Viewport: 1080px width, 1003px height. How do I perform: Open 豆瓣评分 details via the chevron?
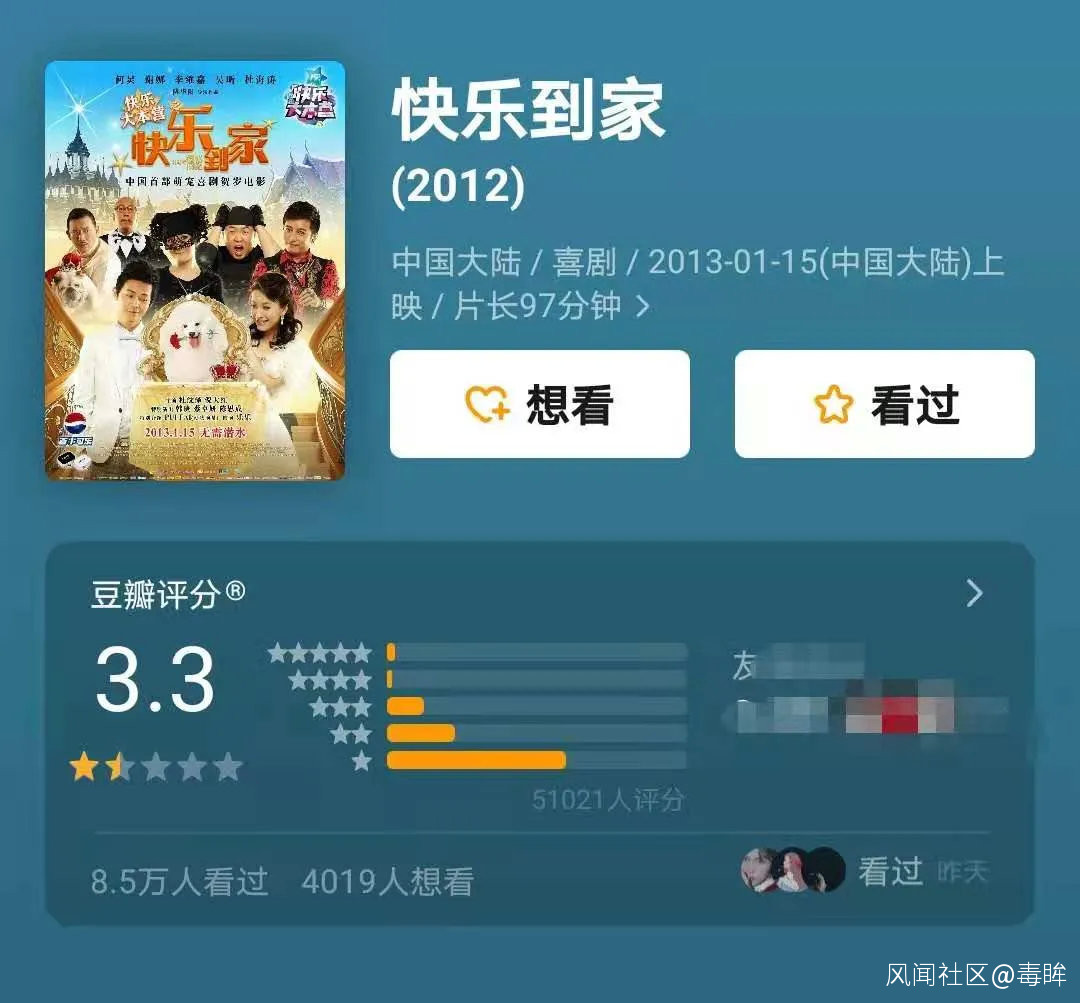click(x=974, y=593)
